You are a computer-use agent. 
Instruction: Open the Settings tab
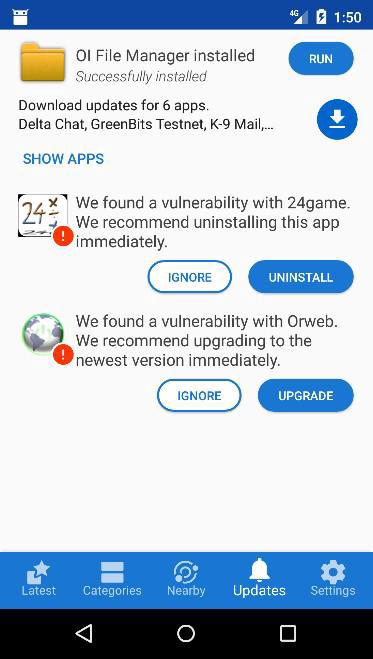tap(333, 580)
